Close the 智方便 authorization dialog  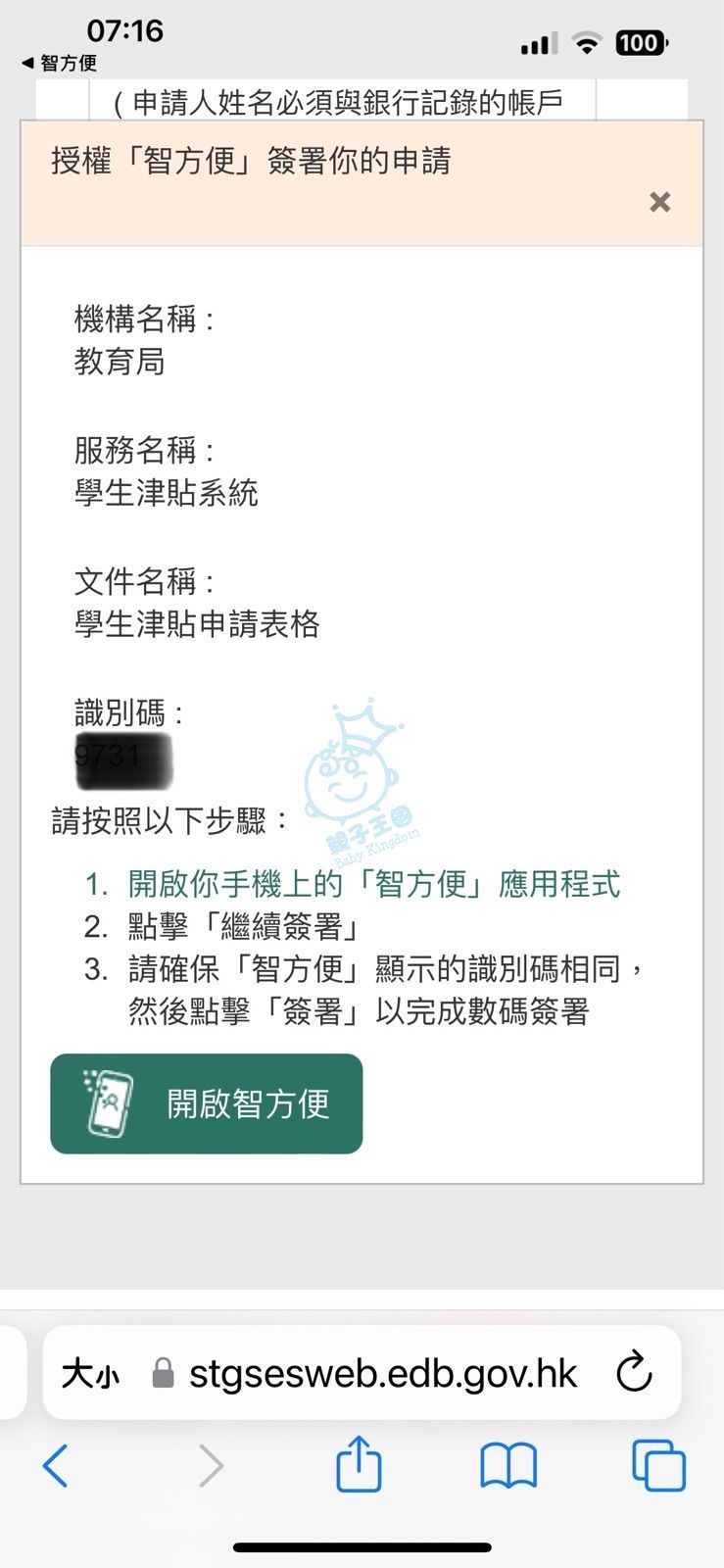659,202
